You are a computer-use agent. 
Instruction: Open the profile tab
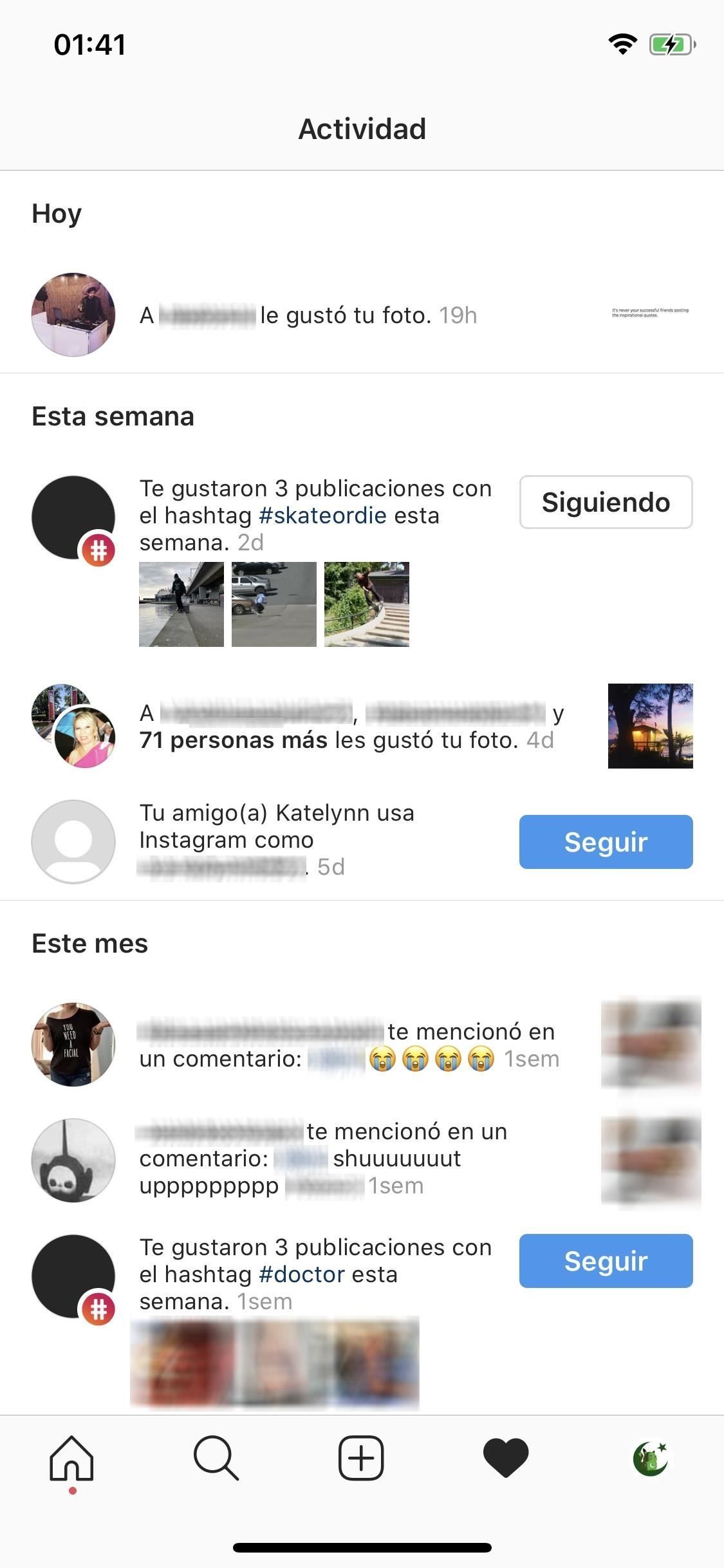point(651,1458)
